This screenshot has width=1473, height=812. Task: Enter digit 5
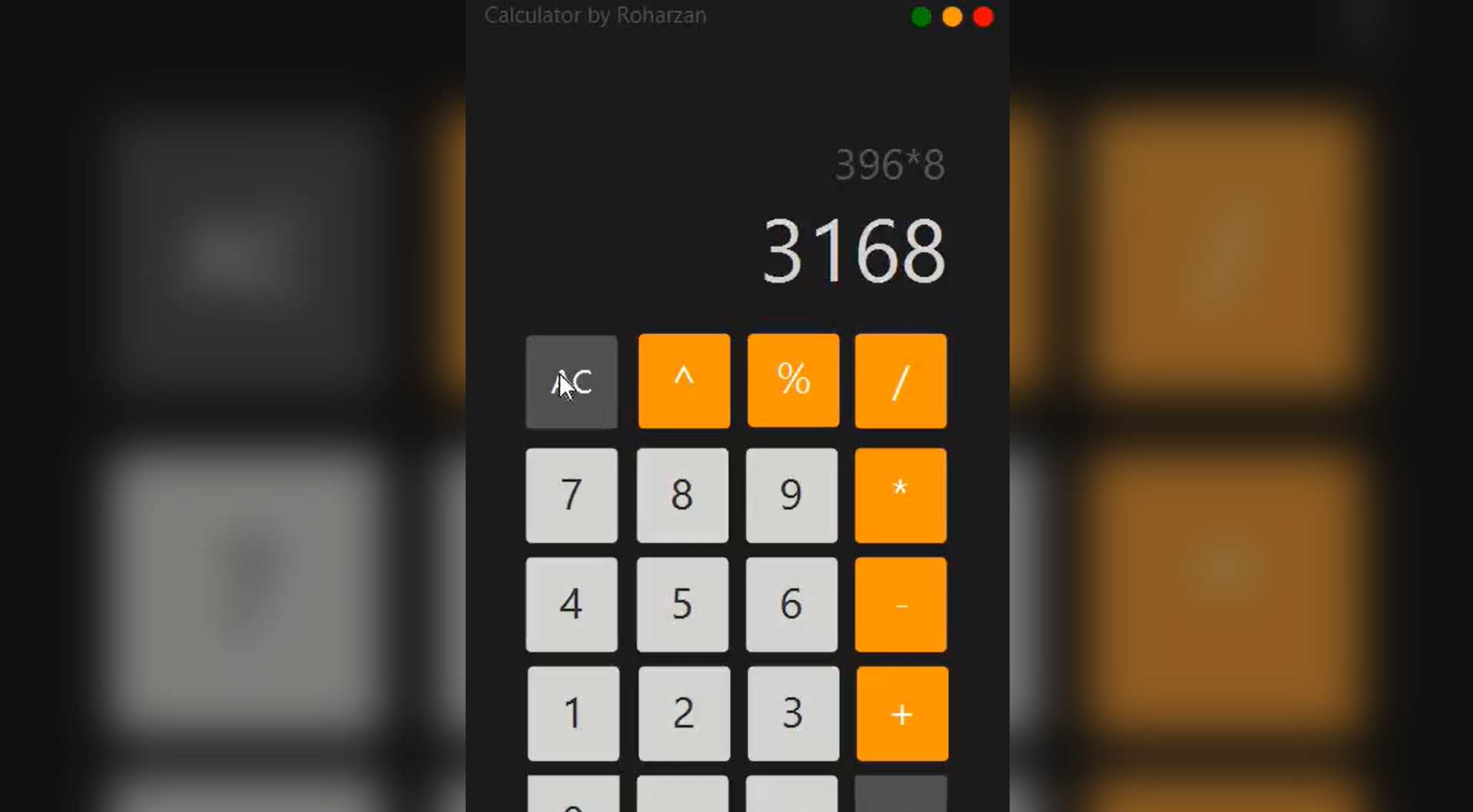point(682,605)
